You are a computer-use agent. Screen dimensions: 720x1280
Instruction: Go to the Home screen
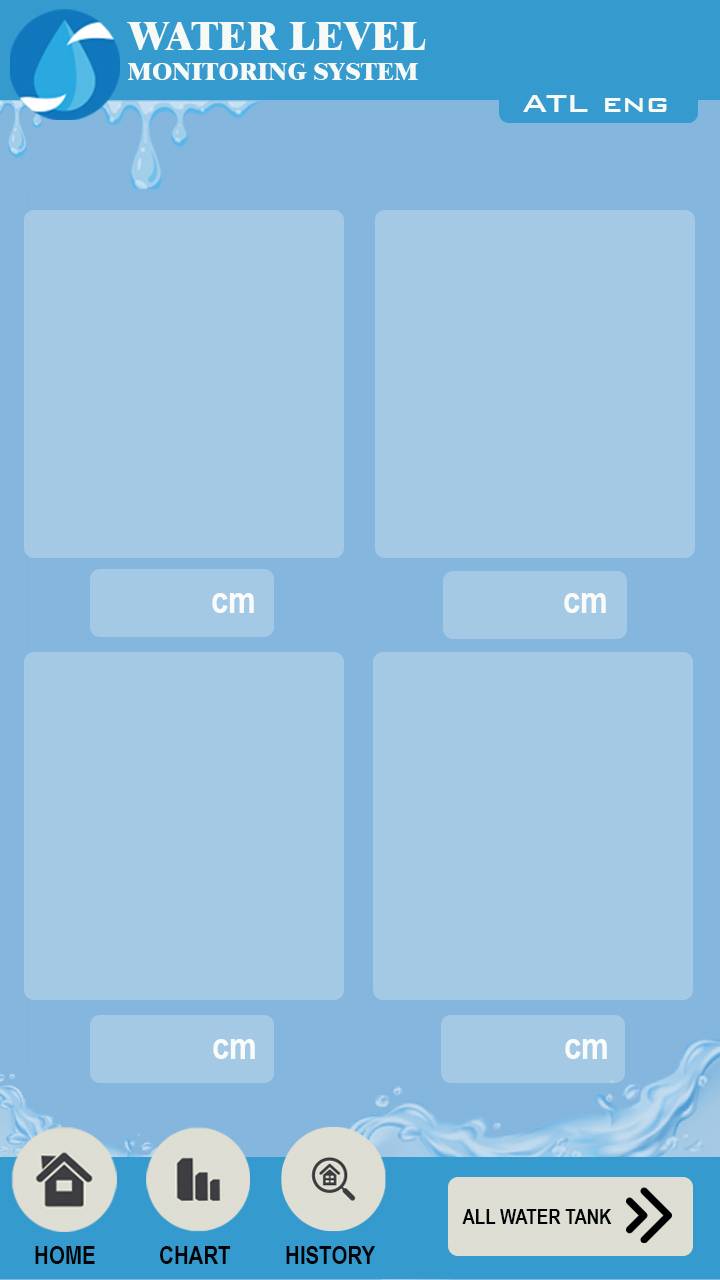point(64,1180)
